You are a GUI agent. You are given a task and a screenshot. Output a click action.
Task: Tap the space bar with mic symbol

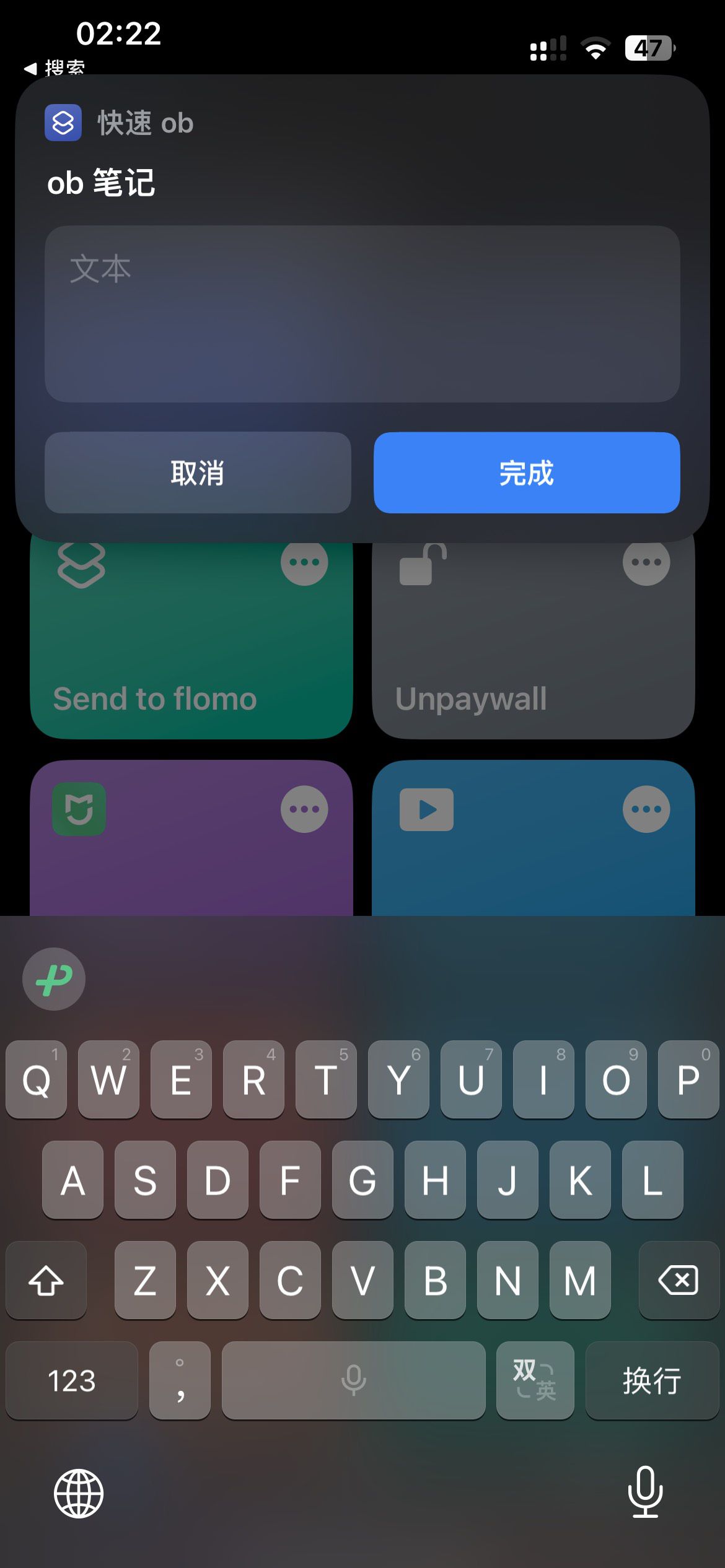pos(353,1380)
